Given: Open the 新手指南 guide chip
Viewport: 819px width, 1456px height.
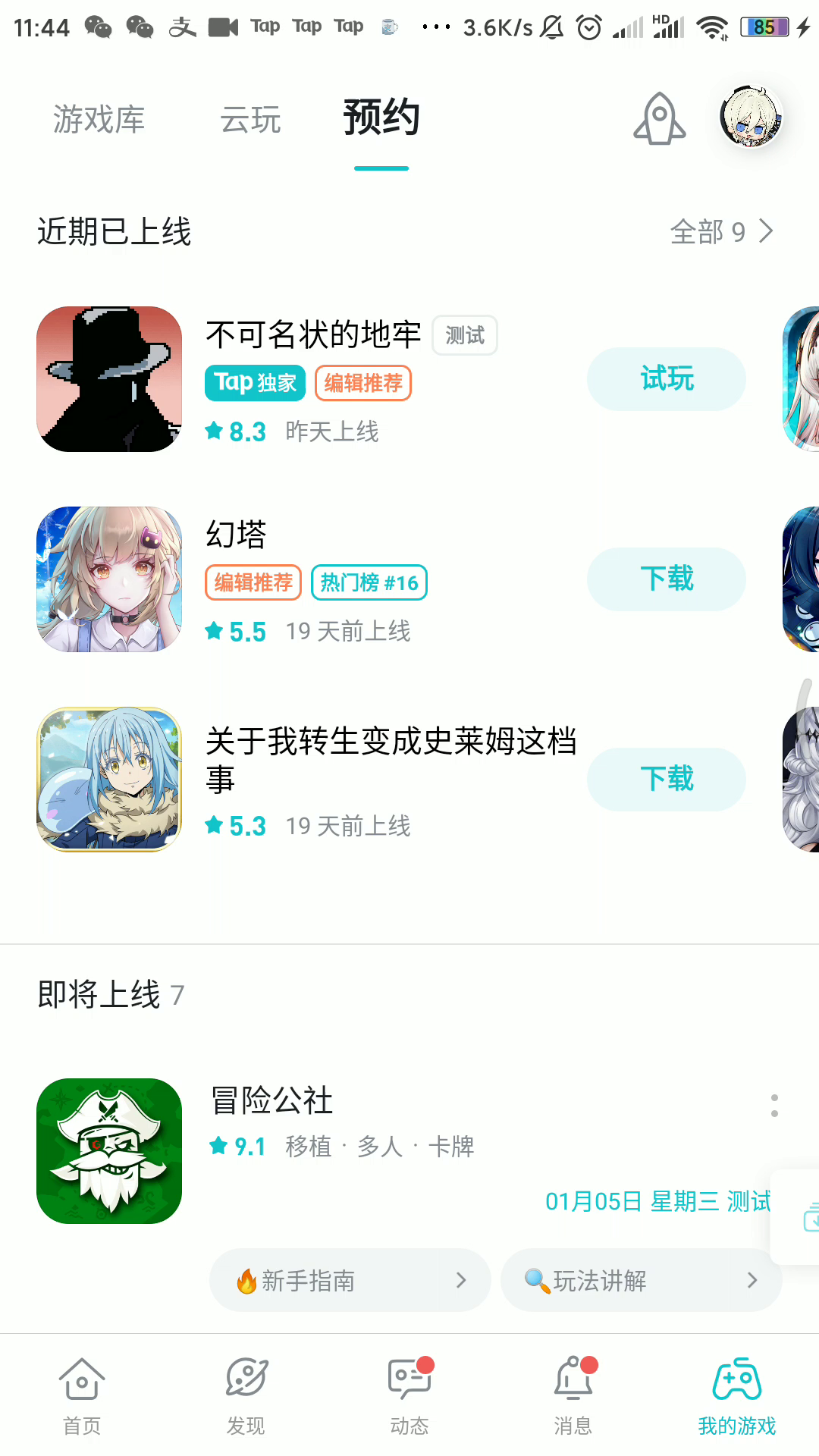Looking at the screenshot, I should tap(350, 1281).
